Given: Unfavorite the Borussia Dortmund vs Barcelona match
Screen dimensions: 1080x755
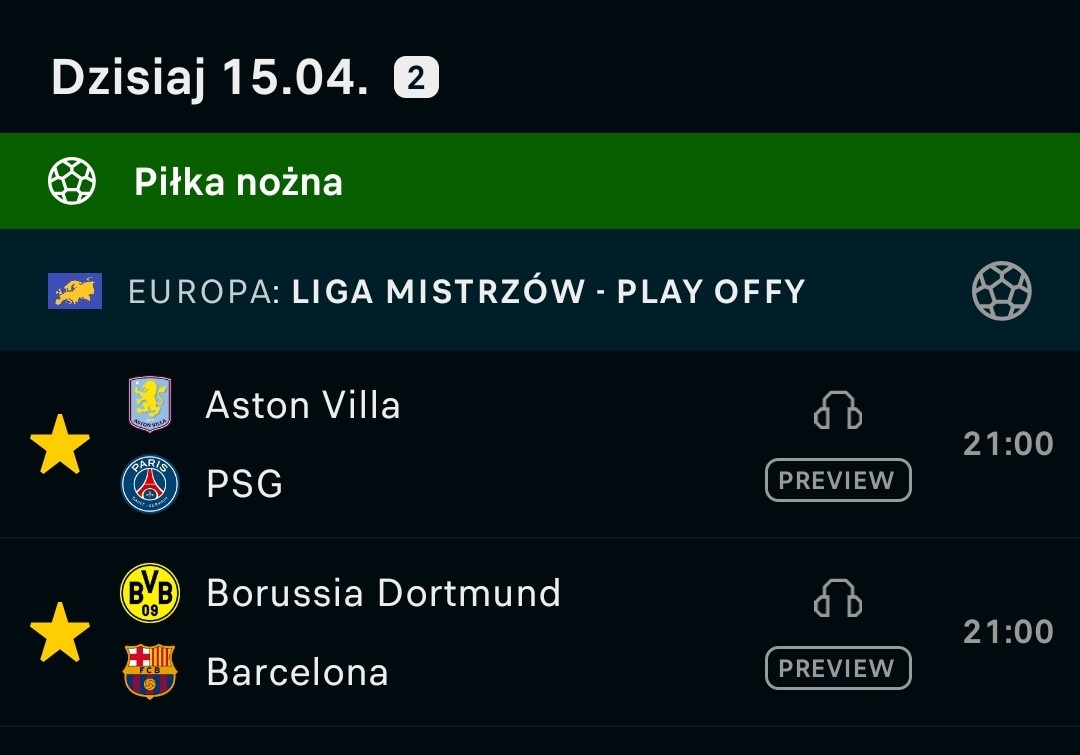Looking at the screenshot, I should coord(60,632).
